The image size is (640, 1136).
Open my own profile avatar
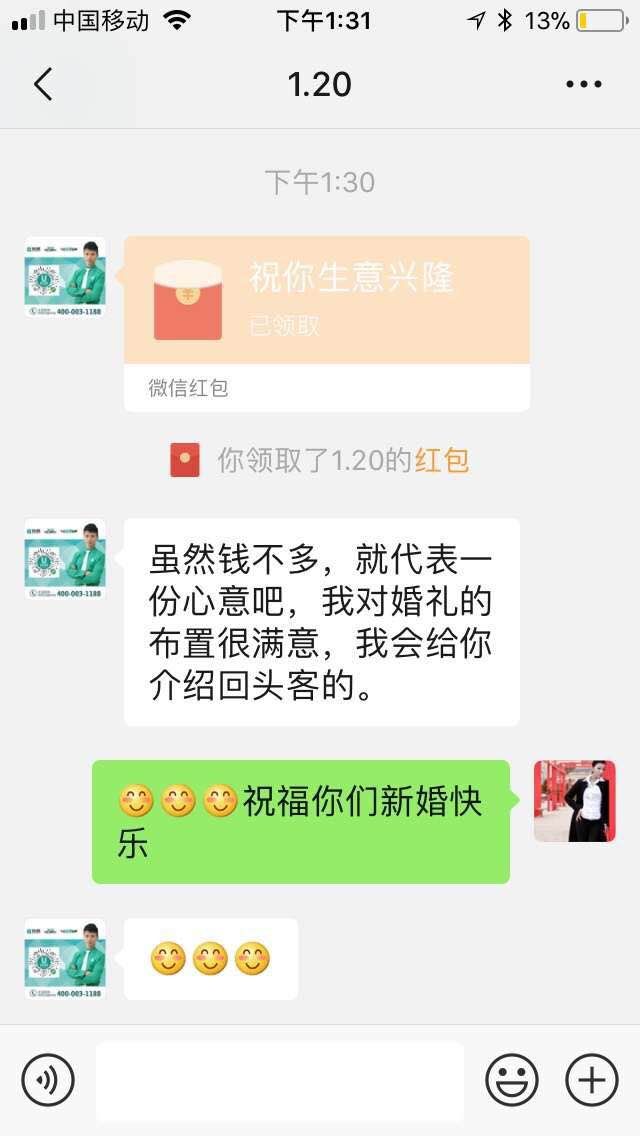pos(575,801)
